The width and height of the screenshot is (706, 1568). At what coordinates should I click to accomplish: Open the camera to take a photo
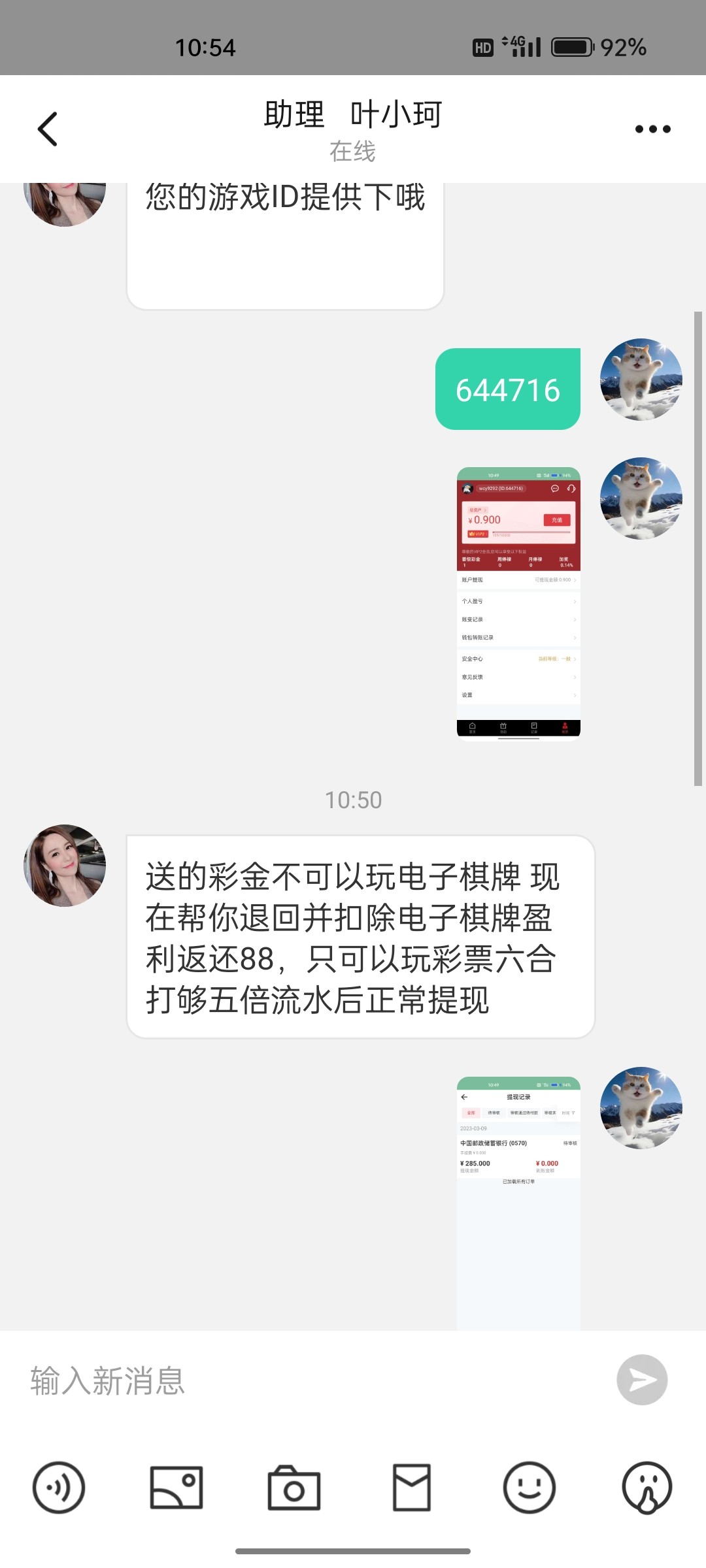[294, 1488]
